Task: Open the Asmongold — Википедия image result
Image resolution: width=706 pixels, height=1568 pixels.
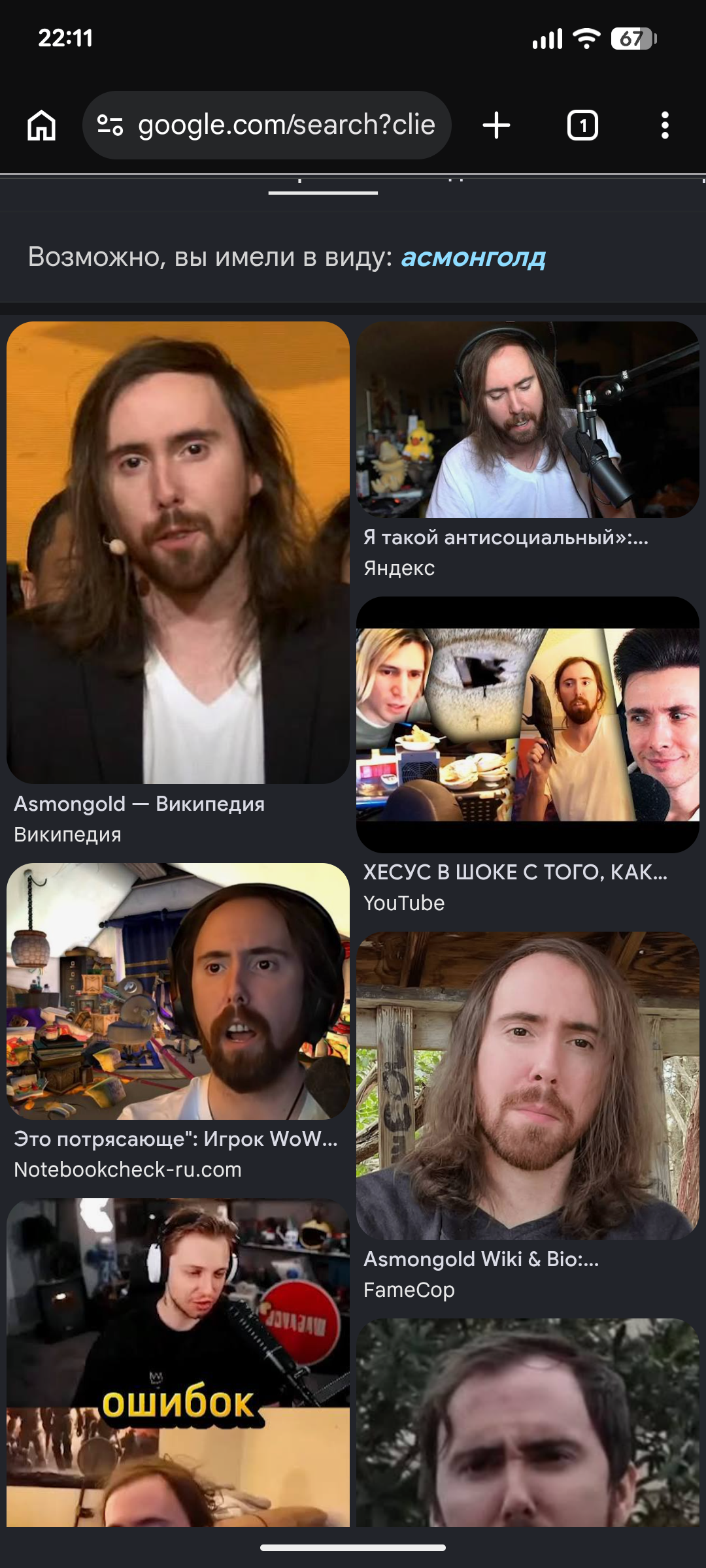Action: pos(178,553)
